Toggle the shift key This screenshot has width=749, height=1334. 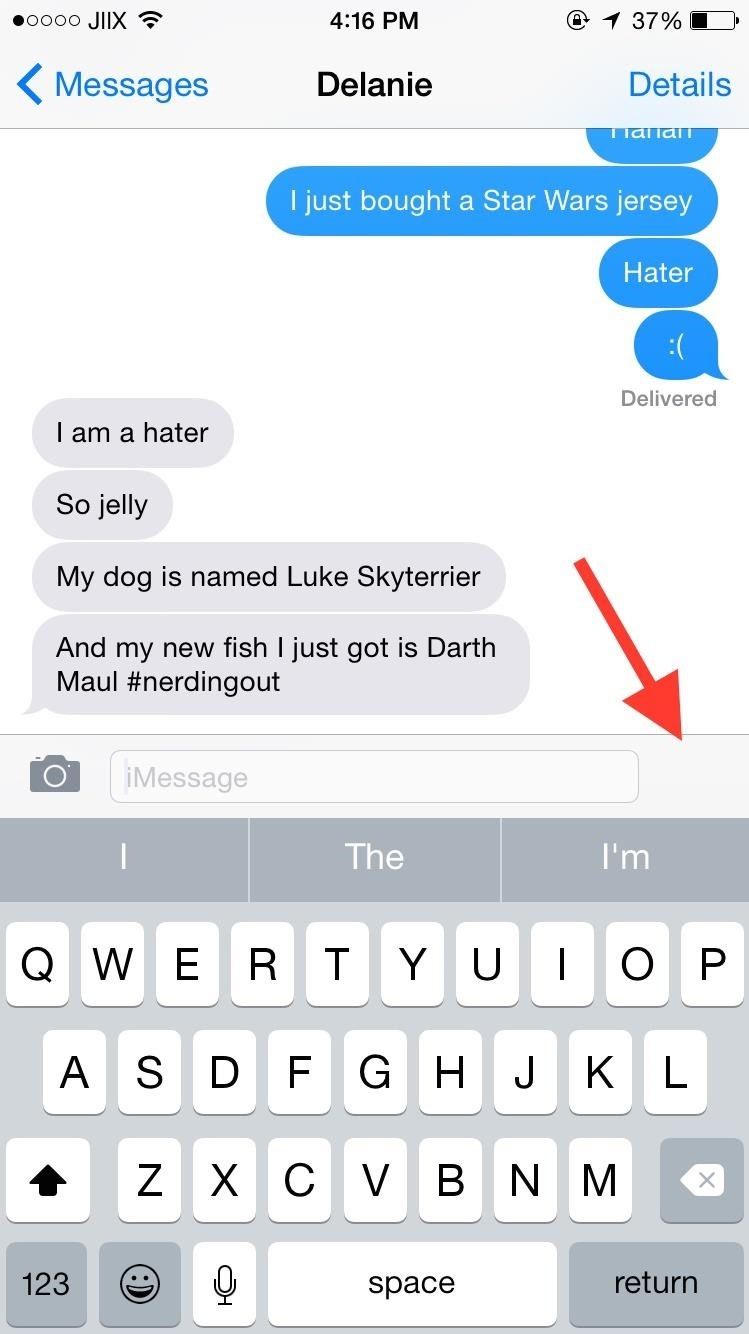click(48, 1181)
